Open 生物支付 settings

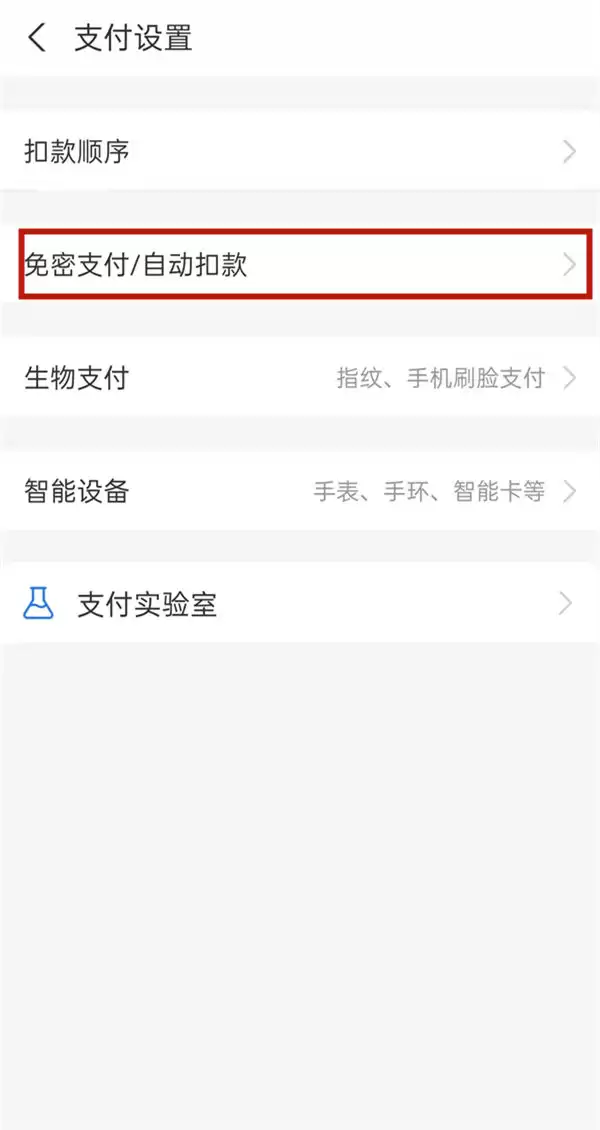coord(300,378)
